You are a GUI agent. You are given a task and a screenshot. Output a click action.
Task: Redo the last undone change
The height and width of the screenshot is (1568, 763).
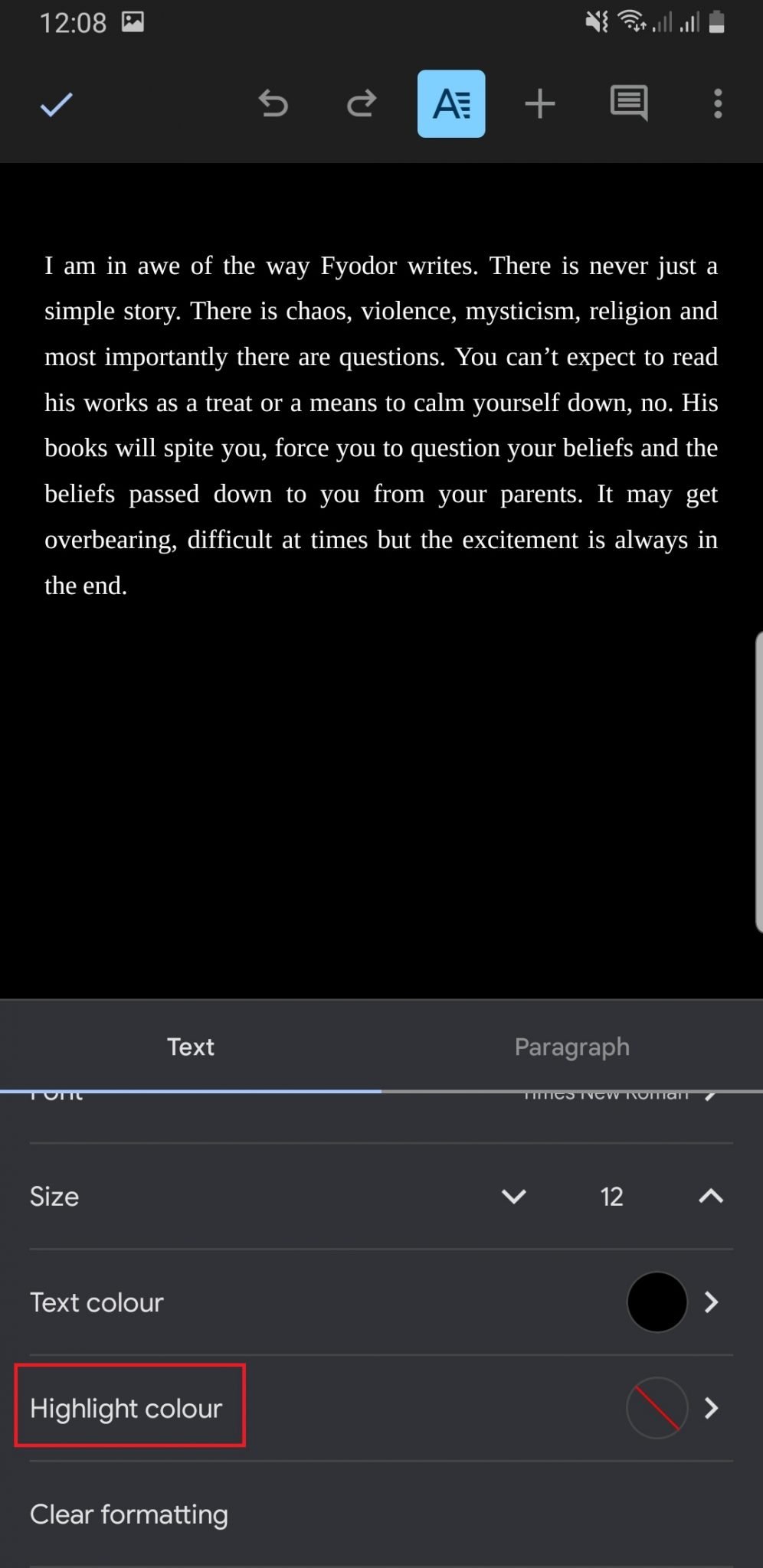(361, 103)
